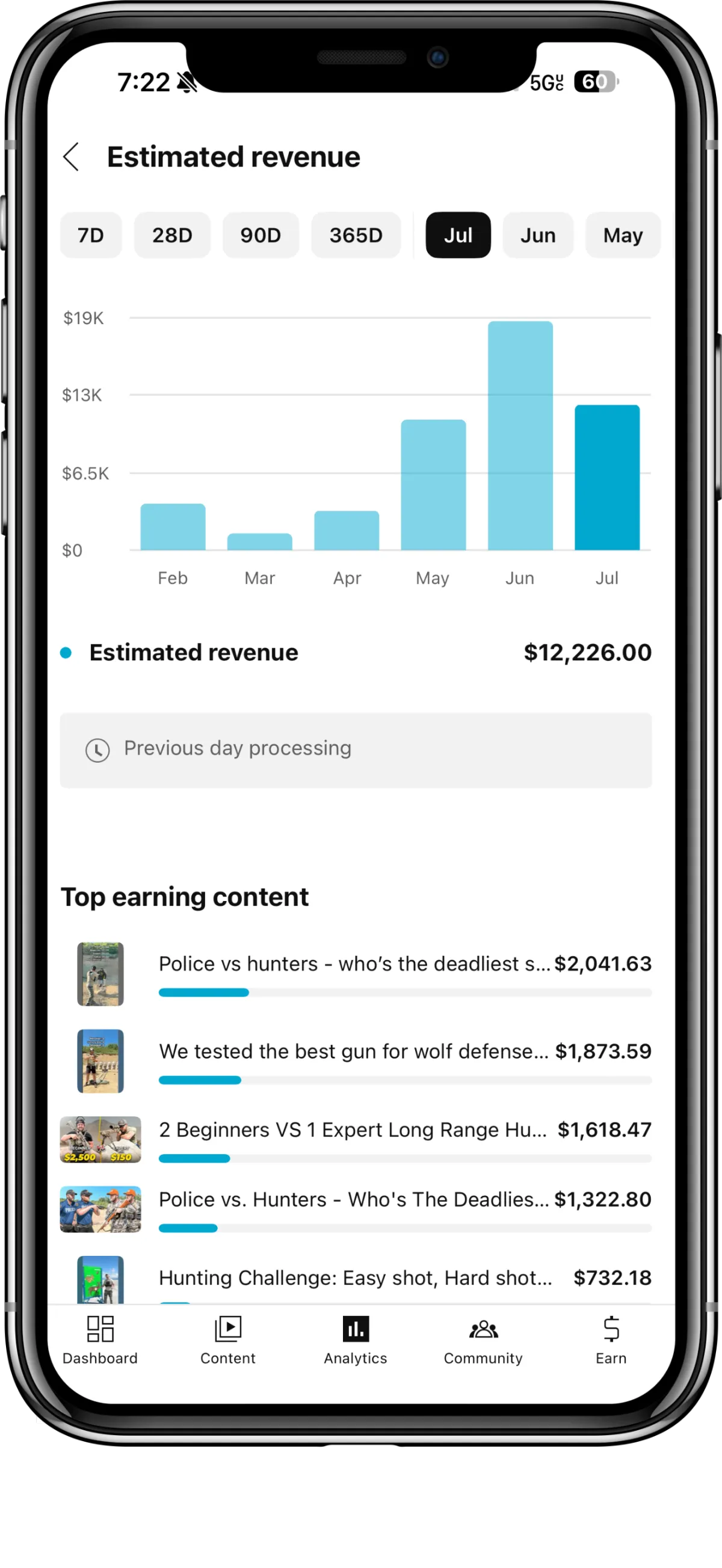This screenshot has height=1568, width=722.
Task: Open "2 Beginners VS 1 Expert Long Range" video
Action: (356, 1140)
